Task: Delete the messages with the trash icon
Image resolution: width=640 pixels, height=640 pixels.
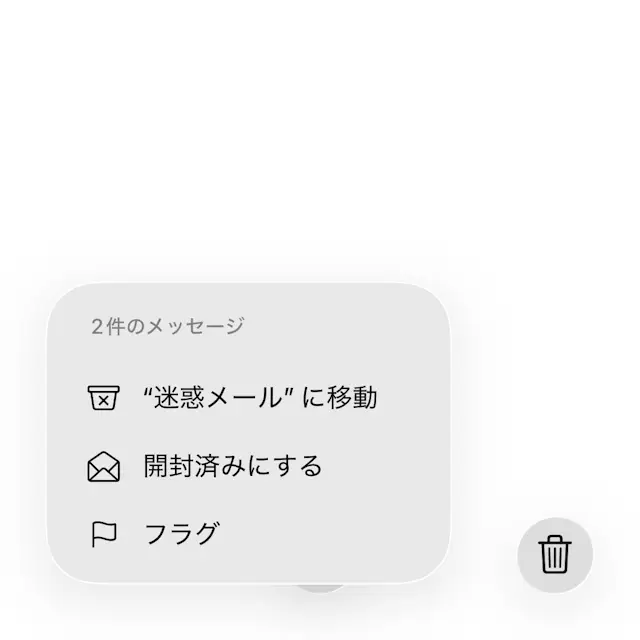Action: 555,554
